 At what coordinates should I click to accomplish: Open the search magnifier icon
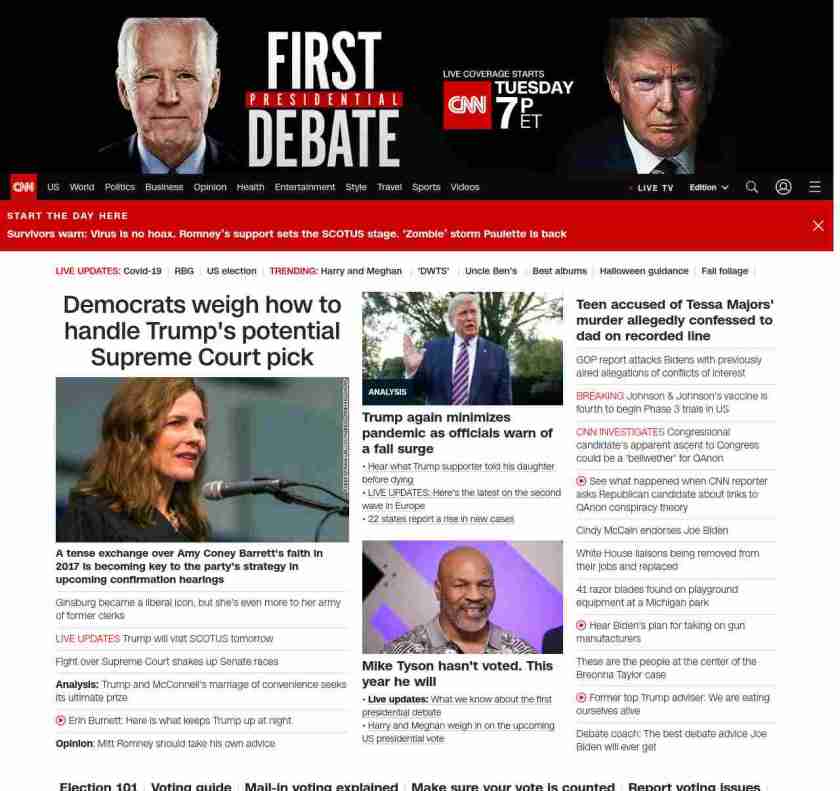752,187
